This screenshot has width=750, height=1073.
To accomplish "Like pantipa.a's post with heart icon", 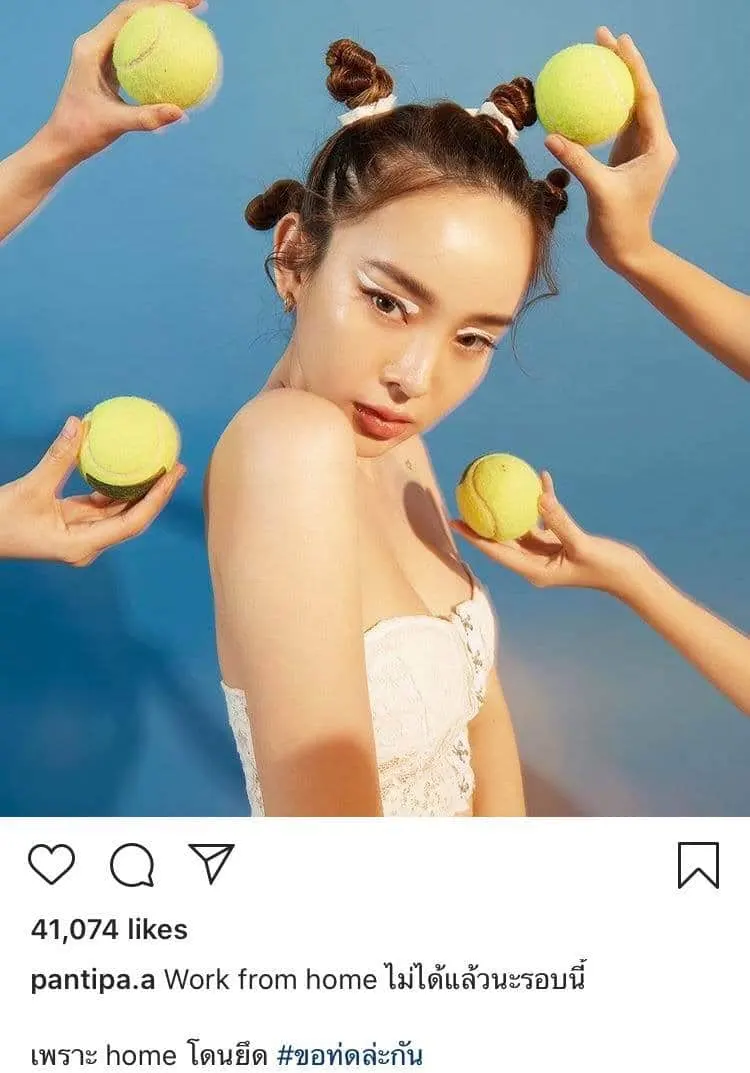I will point(51,864).
